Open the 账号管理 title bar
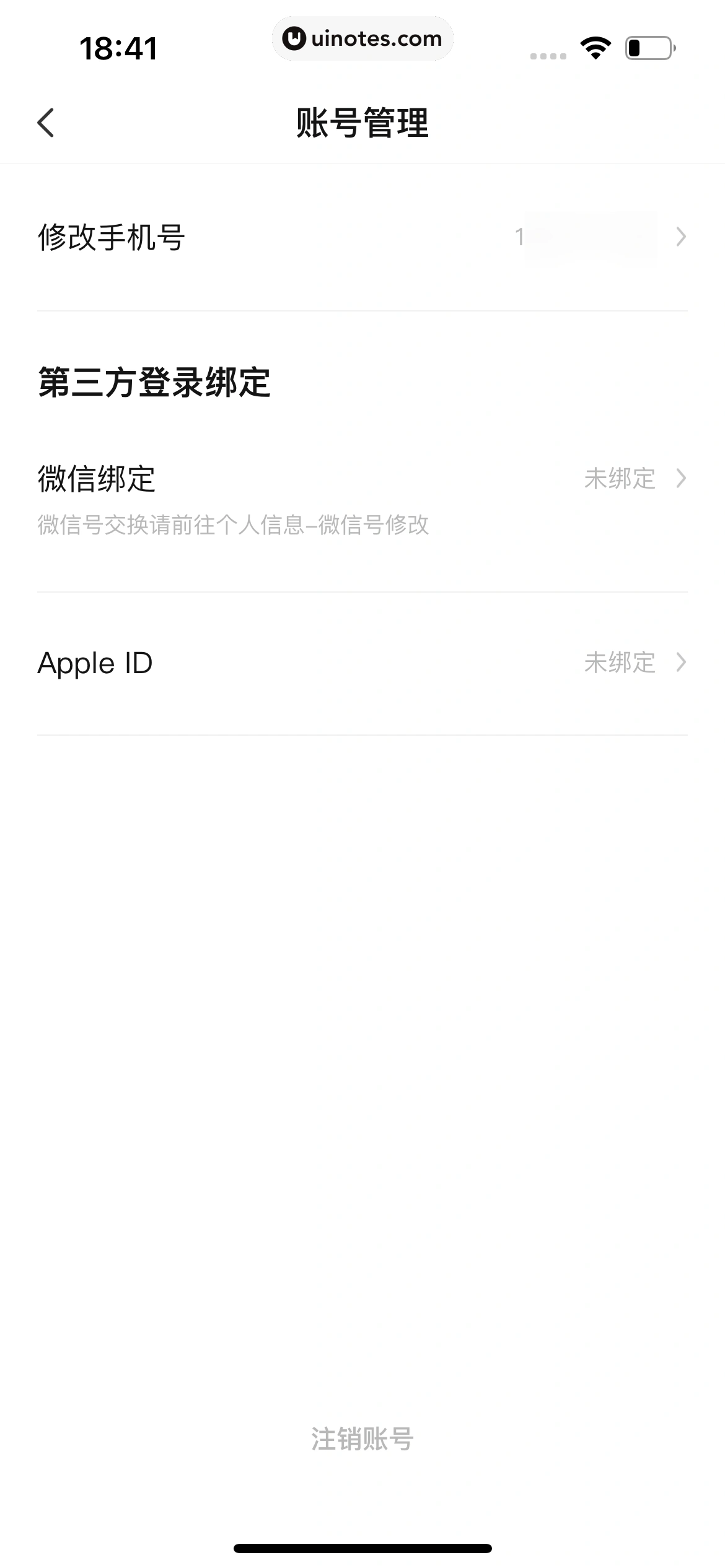725x1568 pixels. (362, 122)
